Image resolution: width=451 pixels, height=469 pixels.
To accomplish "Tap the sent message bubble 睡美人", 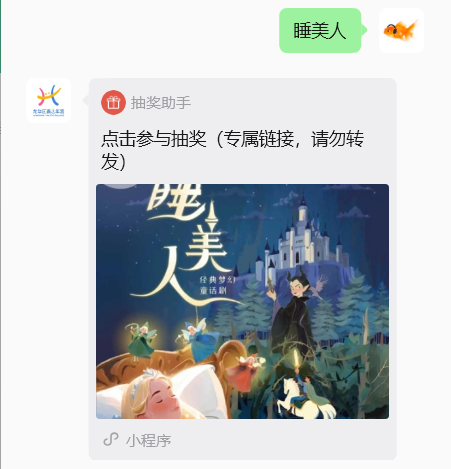I will (x=320, y=31).
